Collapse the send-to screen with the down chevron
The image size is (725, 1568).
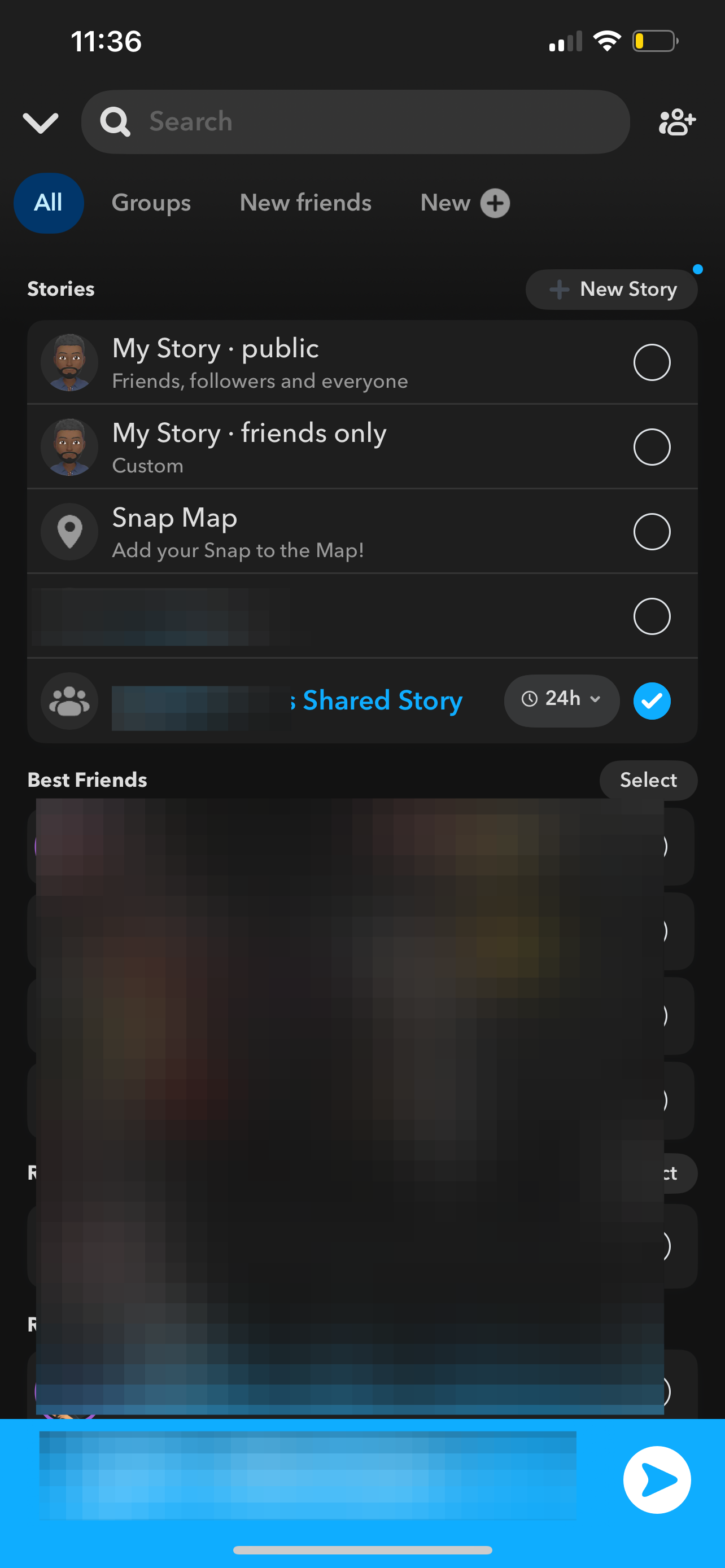(40, 122)
